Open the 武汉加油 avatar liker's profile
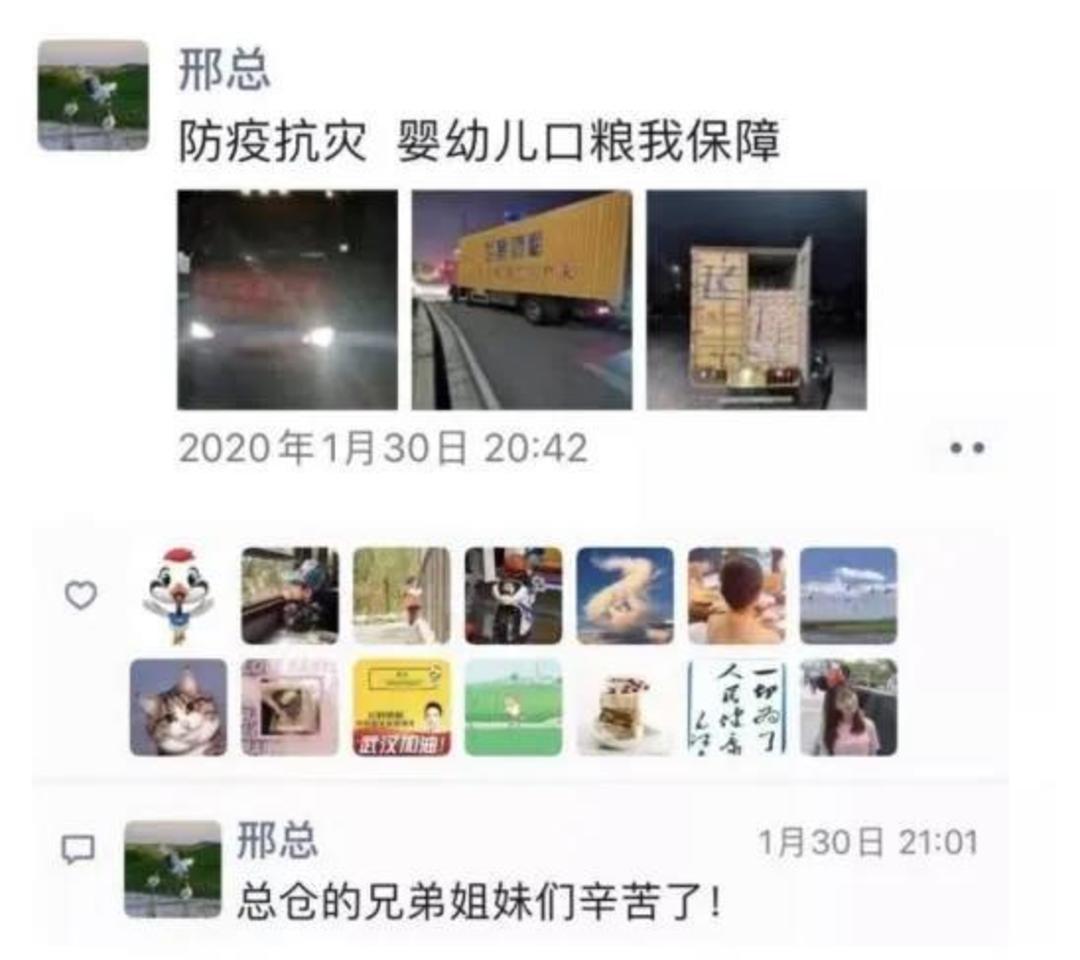Viewport: 1080px width, 960px height. pos(402,707)
